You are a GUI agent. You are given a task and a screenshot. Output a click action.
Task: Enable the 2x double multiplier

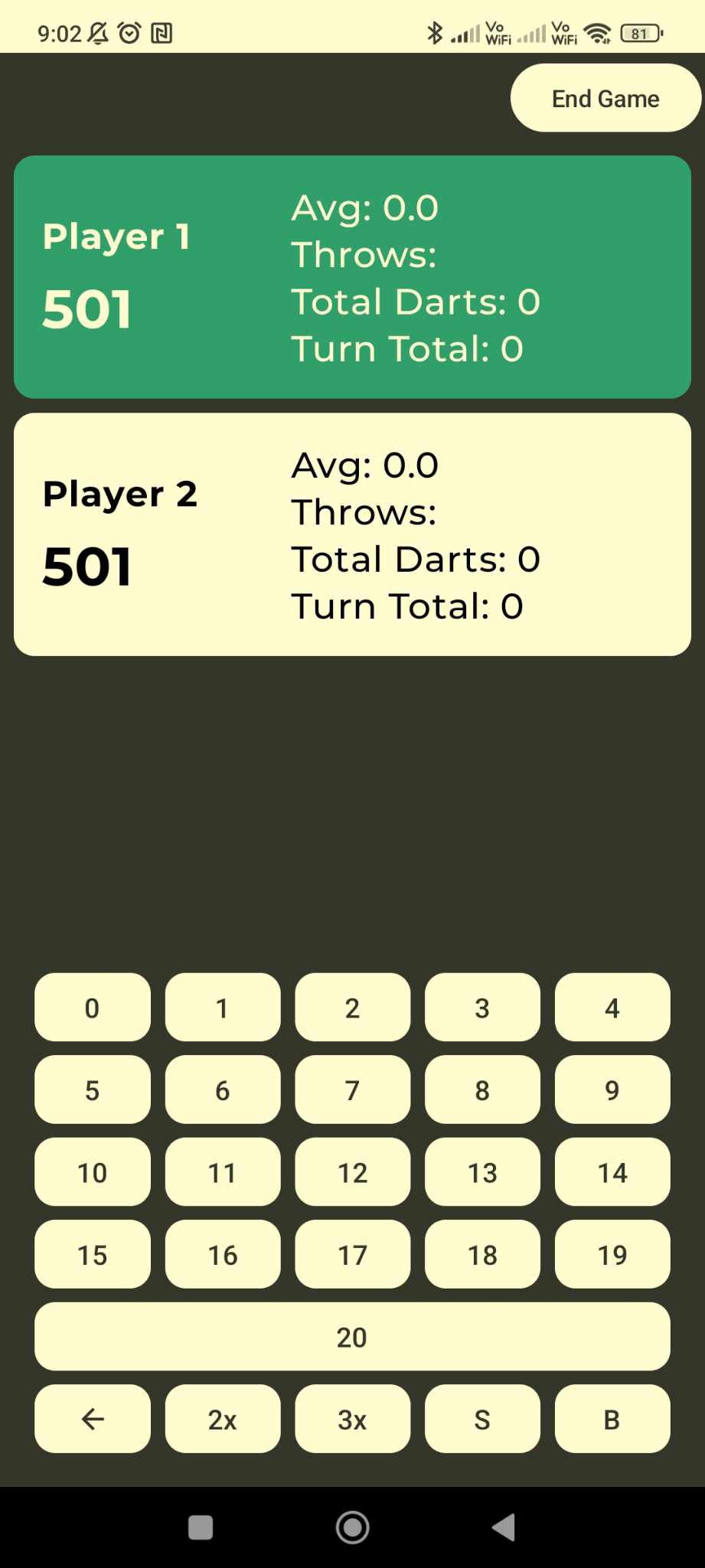tap(222, 1419)
